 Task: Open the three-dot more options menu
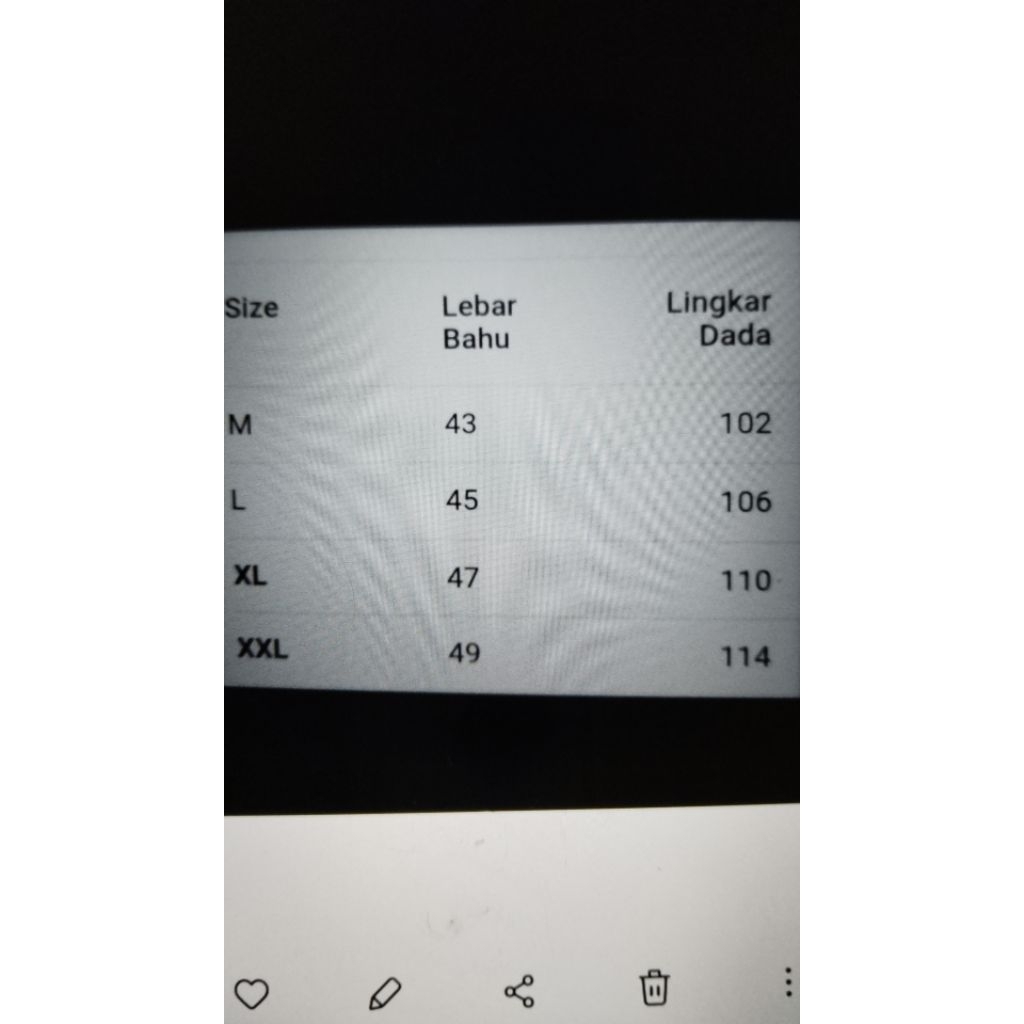tap(788, 982)
